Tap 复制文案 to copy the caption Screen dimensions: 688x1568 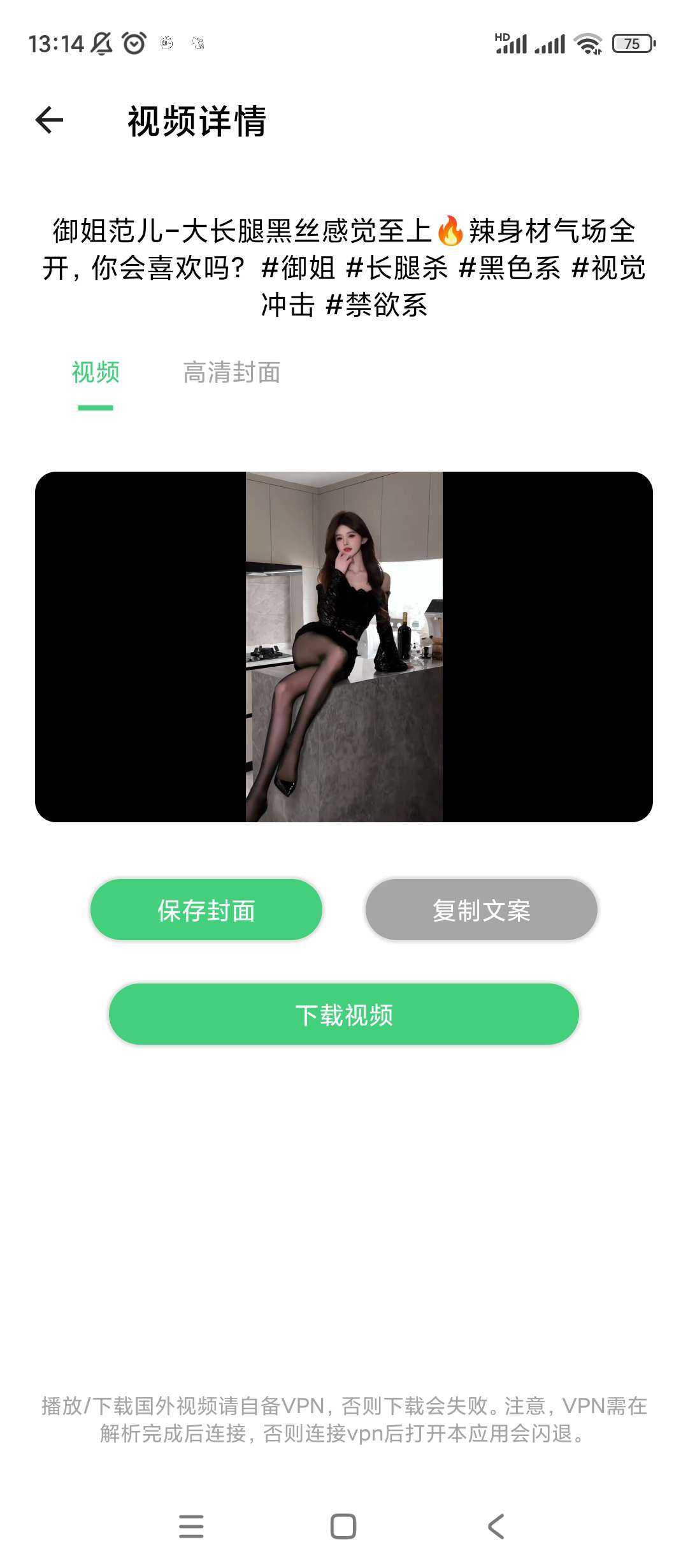tap(482, 910)
